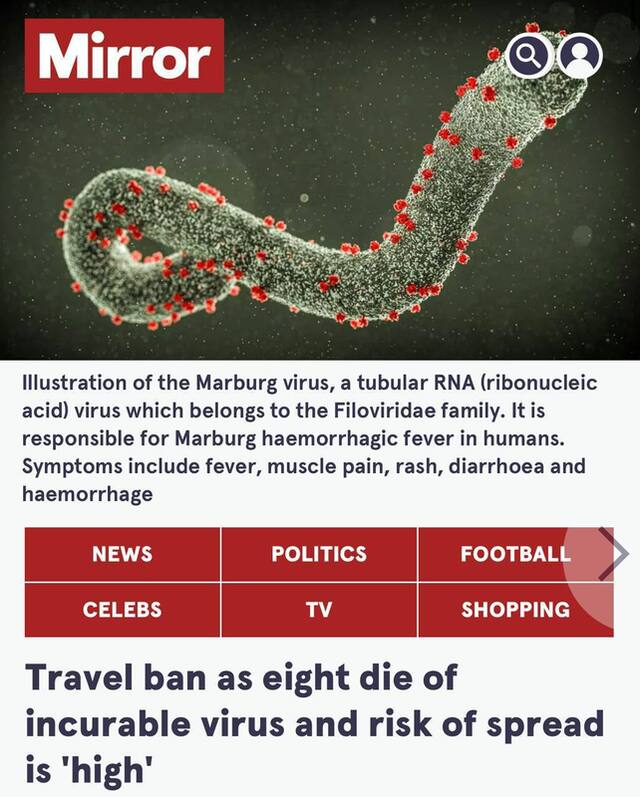Open the search magnifier icon
The width and height of the screenshot is (640, 797).
[531, 57]
